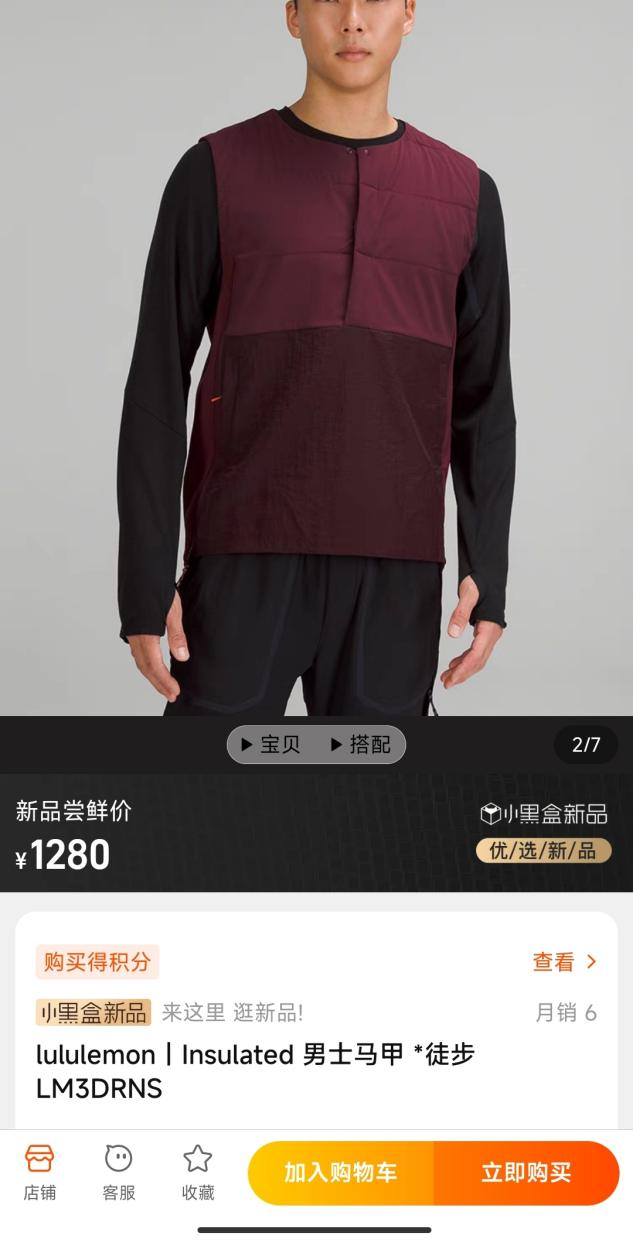Open the vest product photo

(x=316, y=358)
